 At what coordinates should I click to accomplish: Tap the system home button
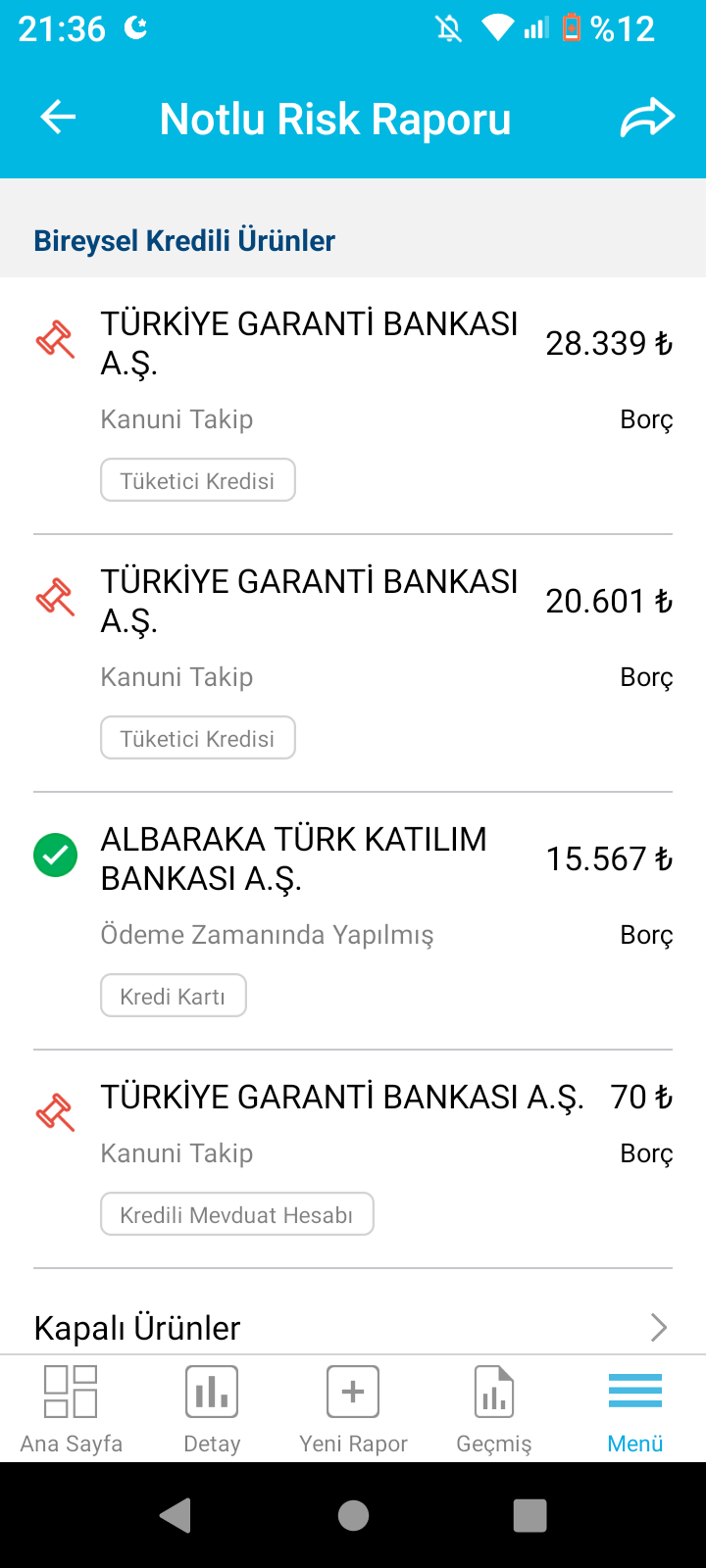tap(353, 1516)
